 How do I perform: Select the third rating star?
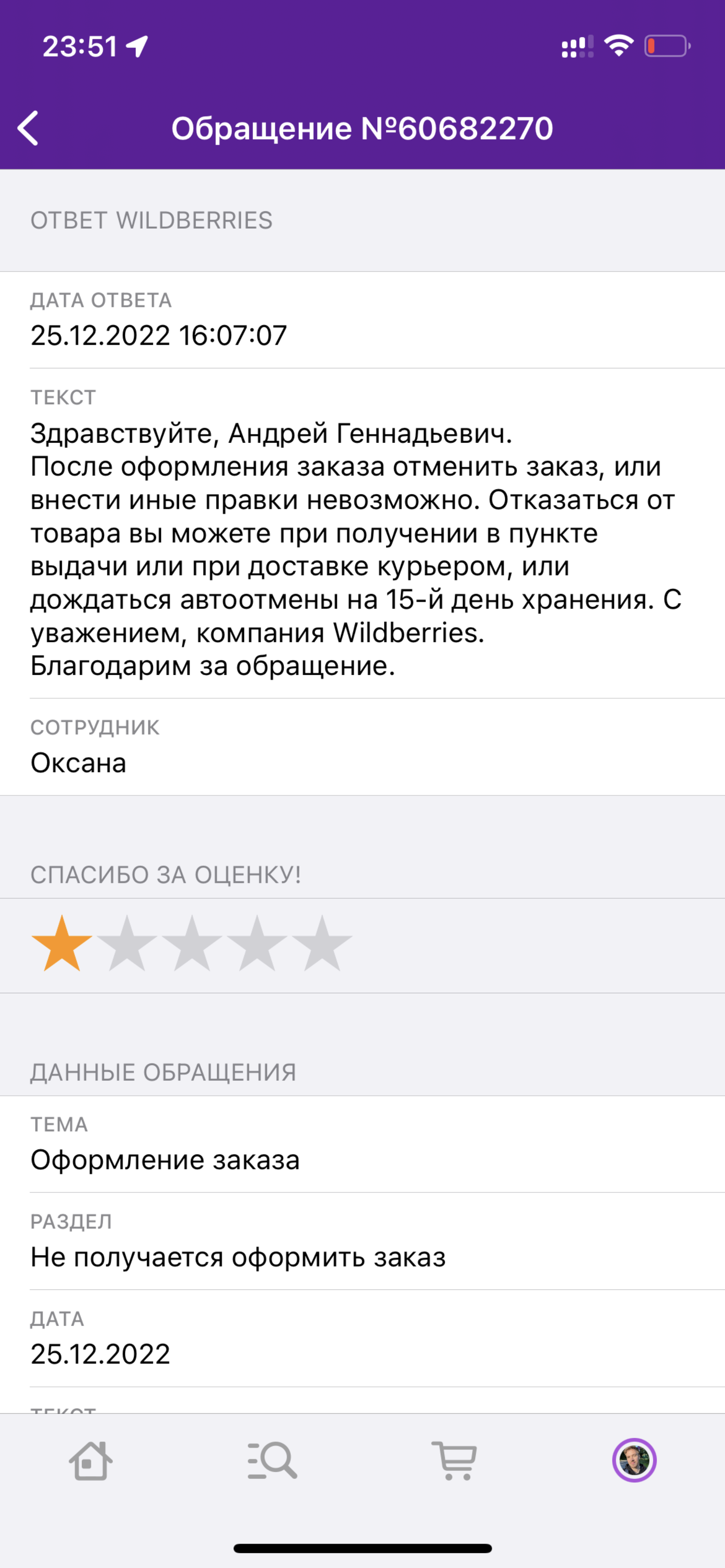(192, 943)
